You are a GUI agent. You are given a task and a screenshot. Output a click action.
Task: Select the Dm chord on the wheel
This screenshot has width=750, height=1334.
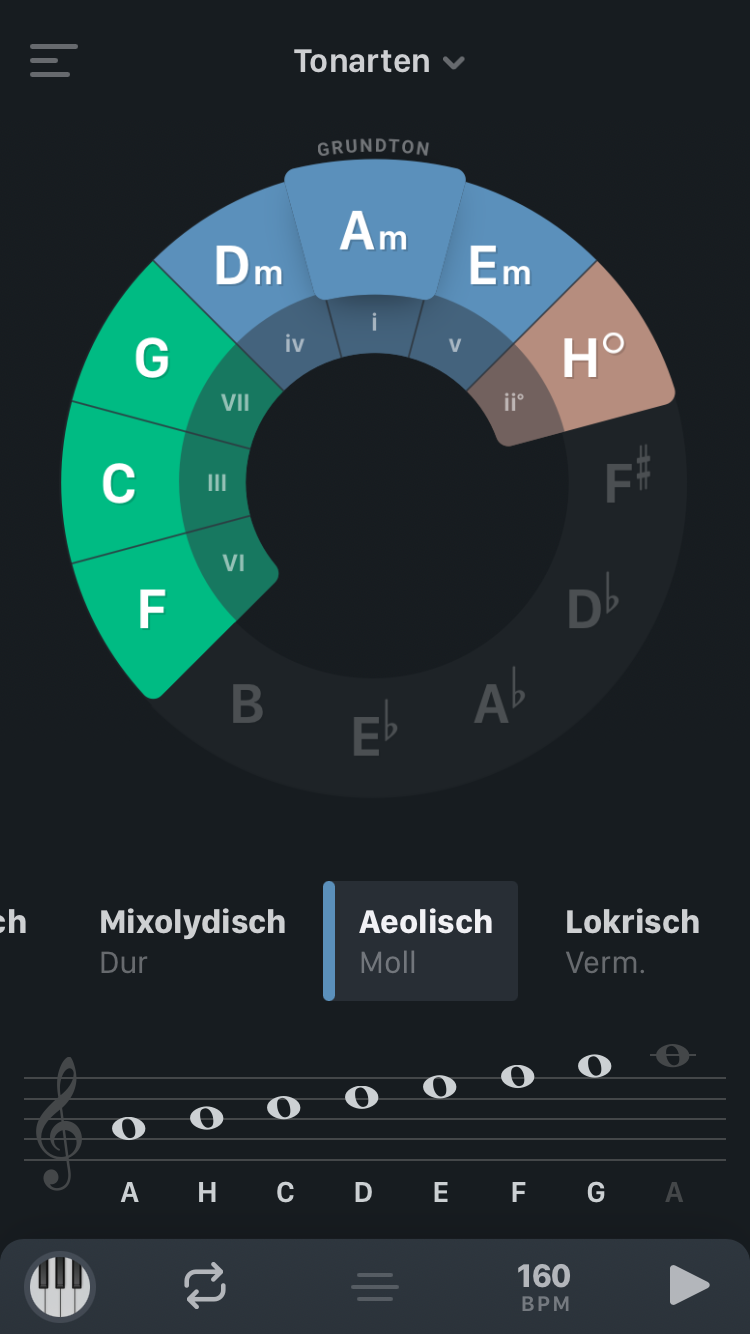coord(247,266)
